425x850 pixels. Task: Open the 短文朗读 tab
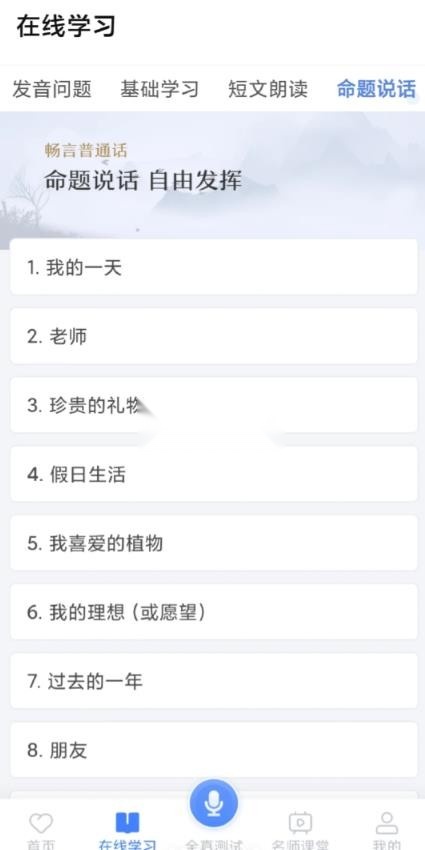pyautogui.click(x=268, y=89)
